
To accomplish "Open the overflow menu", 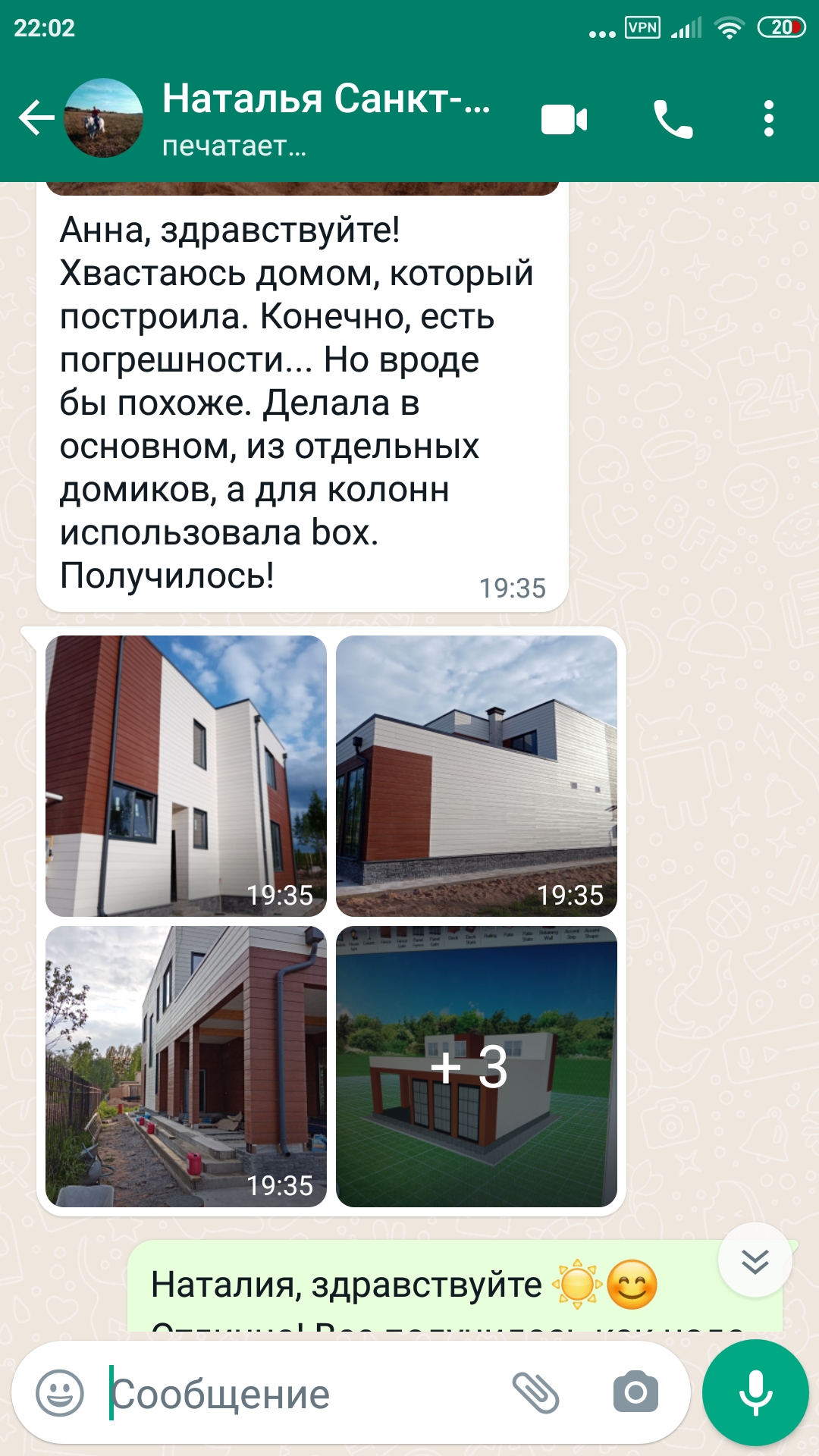I will 768,119.
